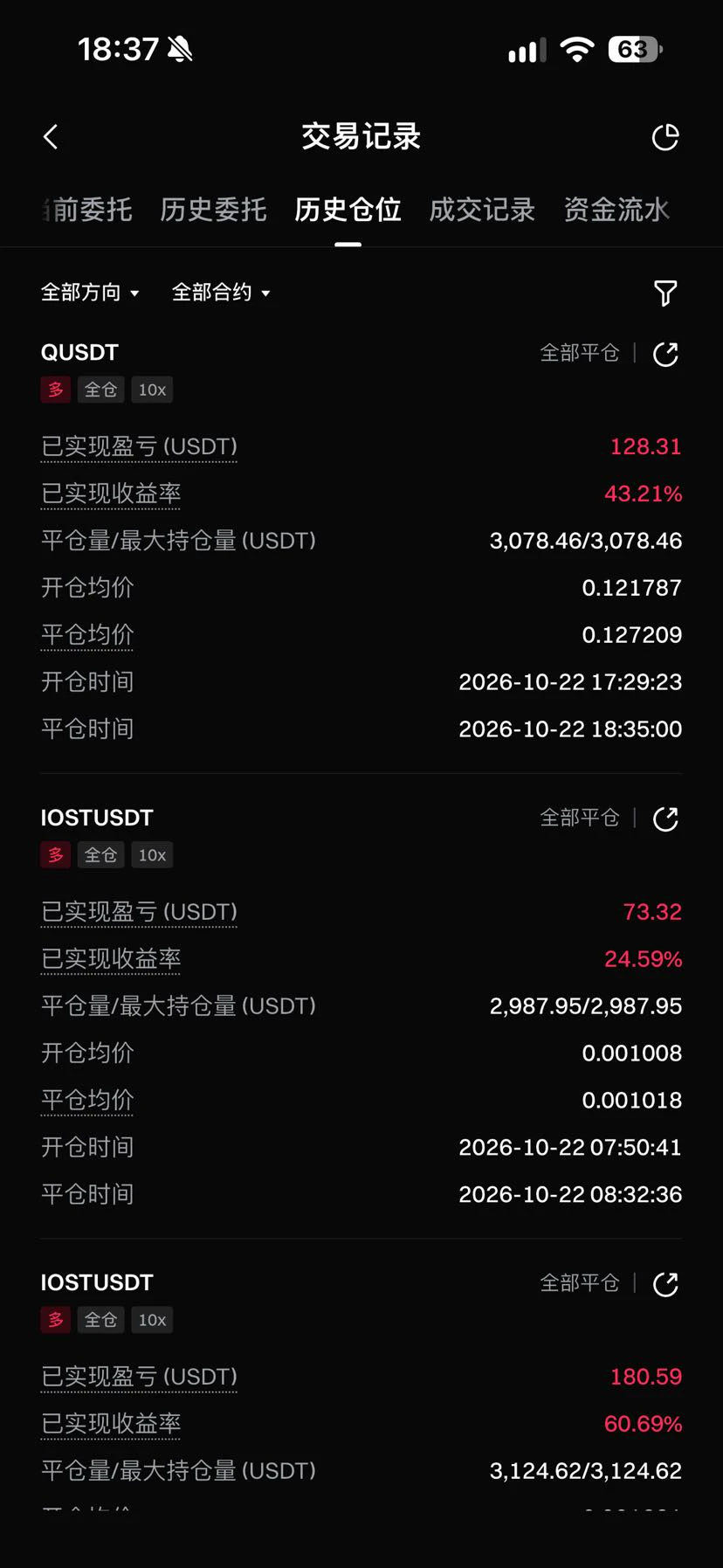Tap 平仓均价 label showing 0.001018
Viewport: 723px width, 1568px height.
coord(87,1101)
